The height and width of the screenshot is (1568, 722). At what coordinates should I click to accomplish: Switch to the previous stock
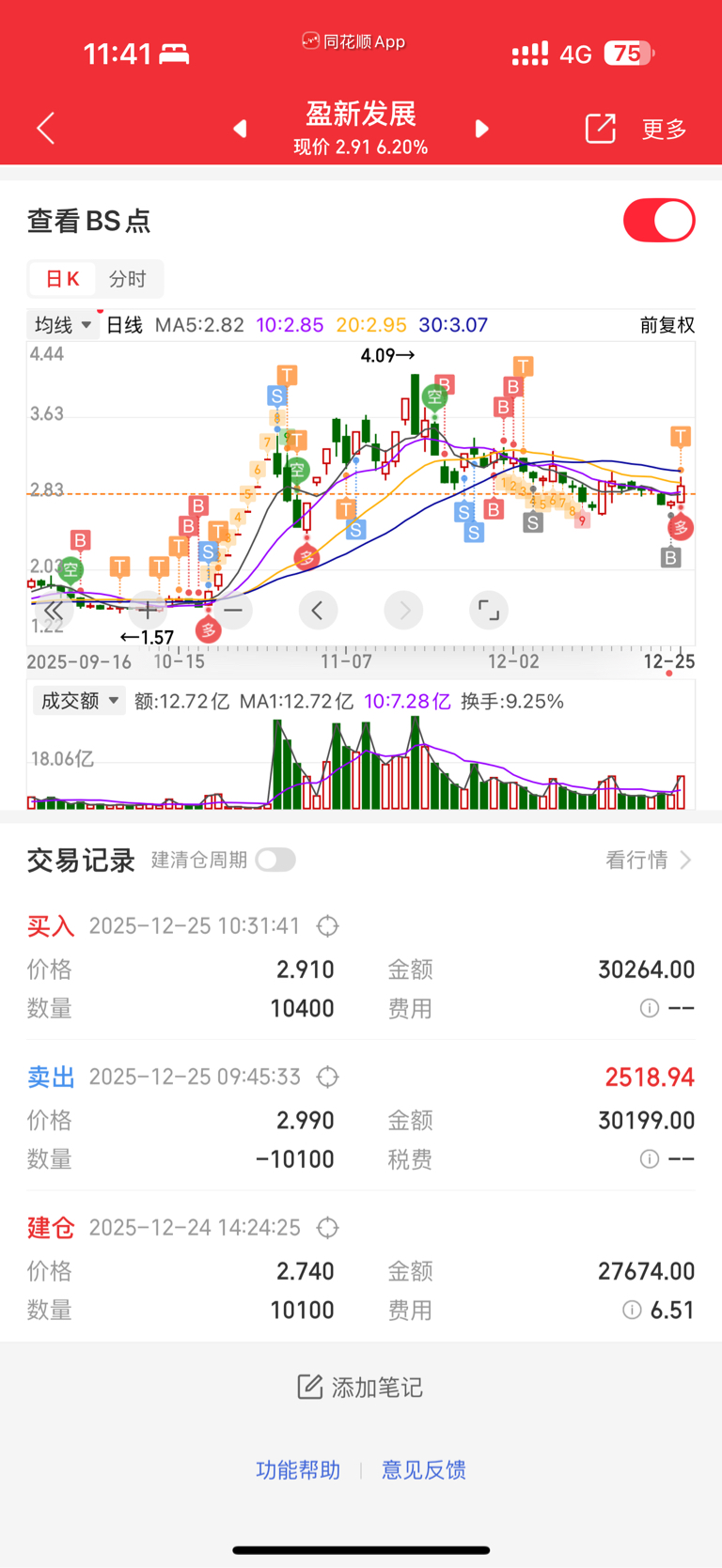tap(241, 128)
